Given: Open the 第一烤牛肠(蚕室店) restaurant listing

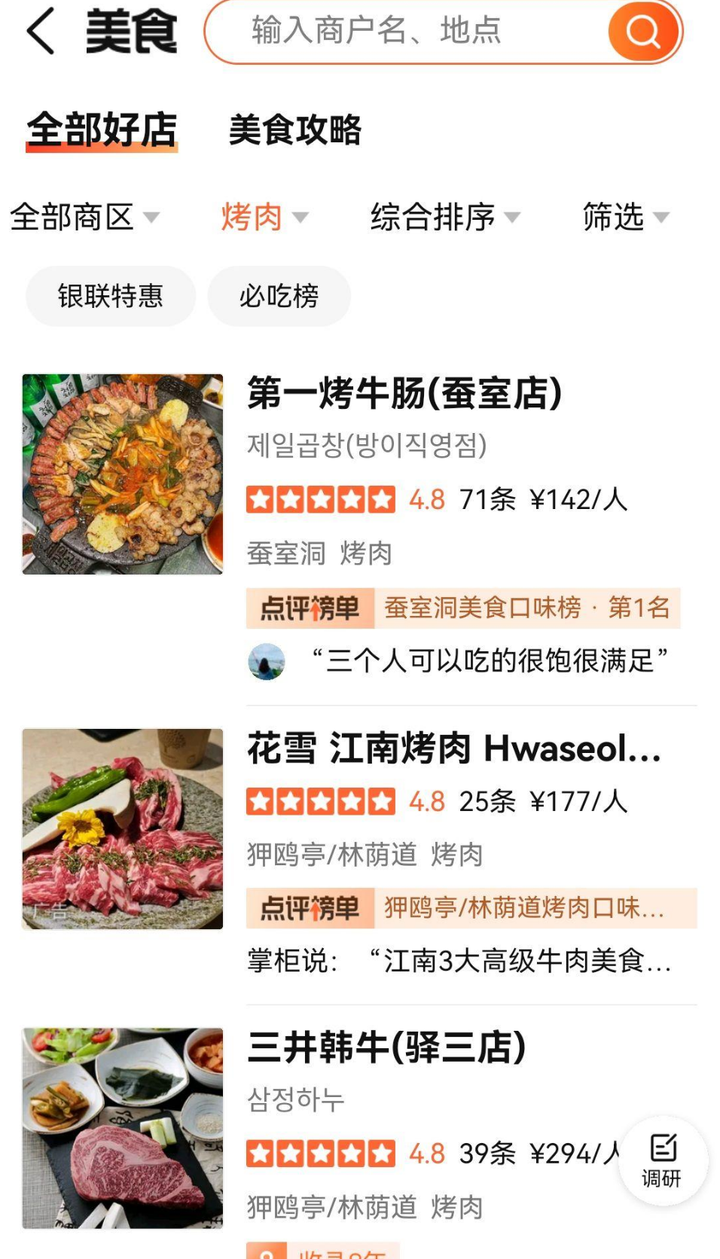Looking at the screenshot, I should (404, 394).
